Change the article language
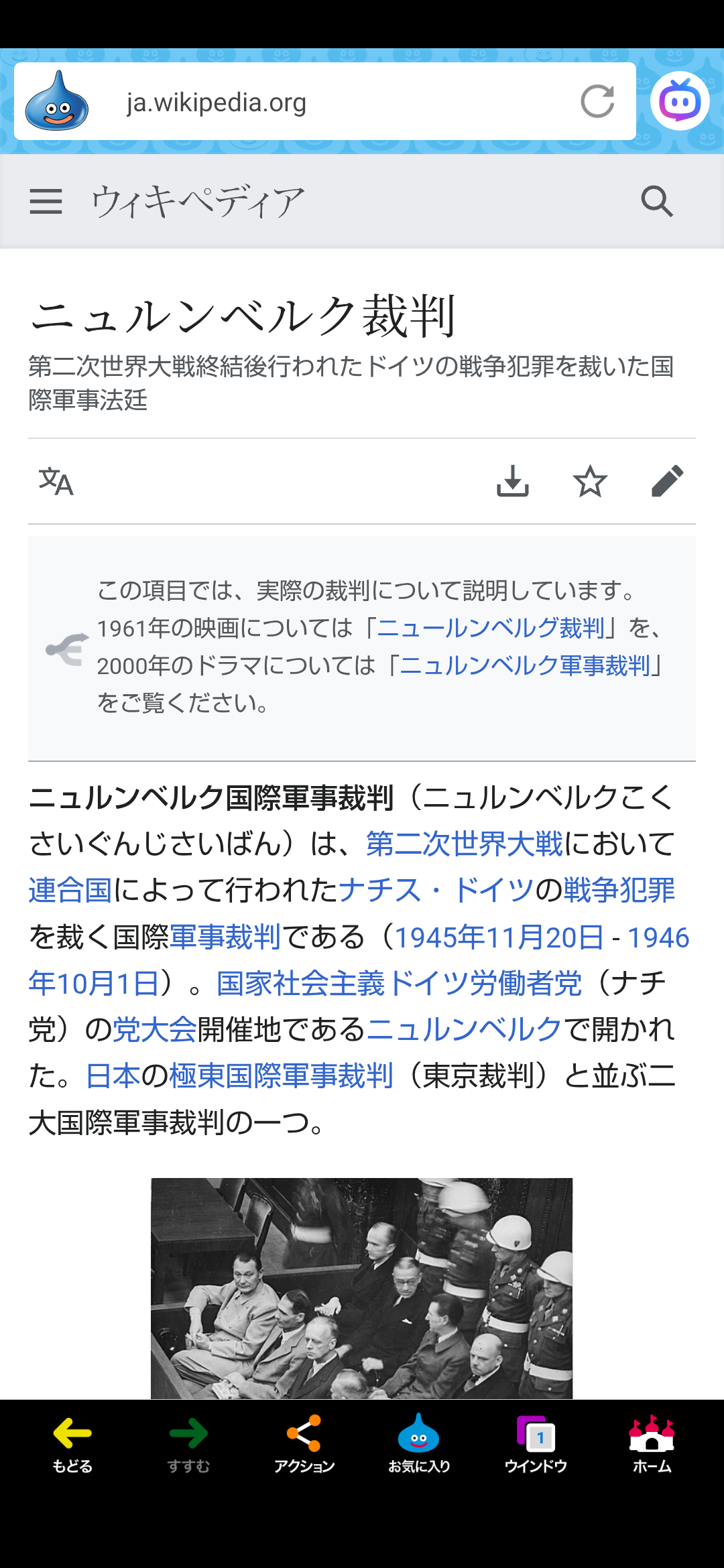This screenshot has width=724, height=1568. (56, 481)
